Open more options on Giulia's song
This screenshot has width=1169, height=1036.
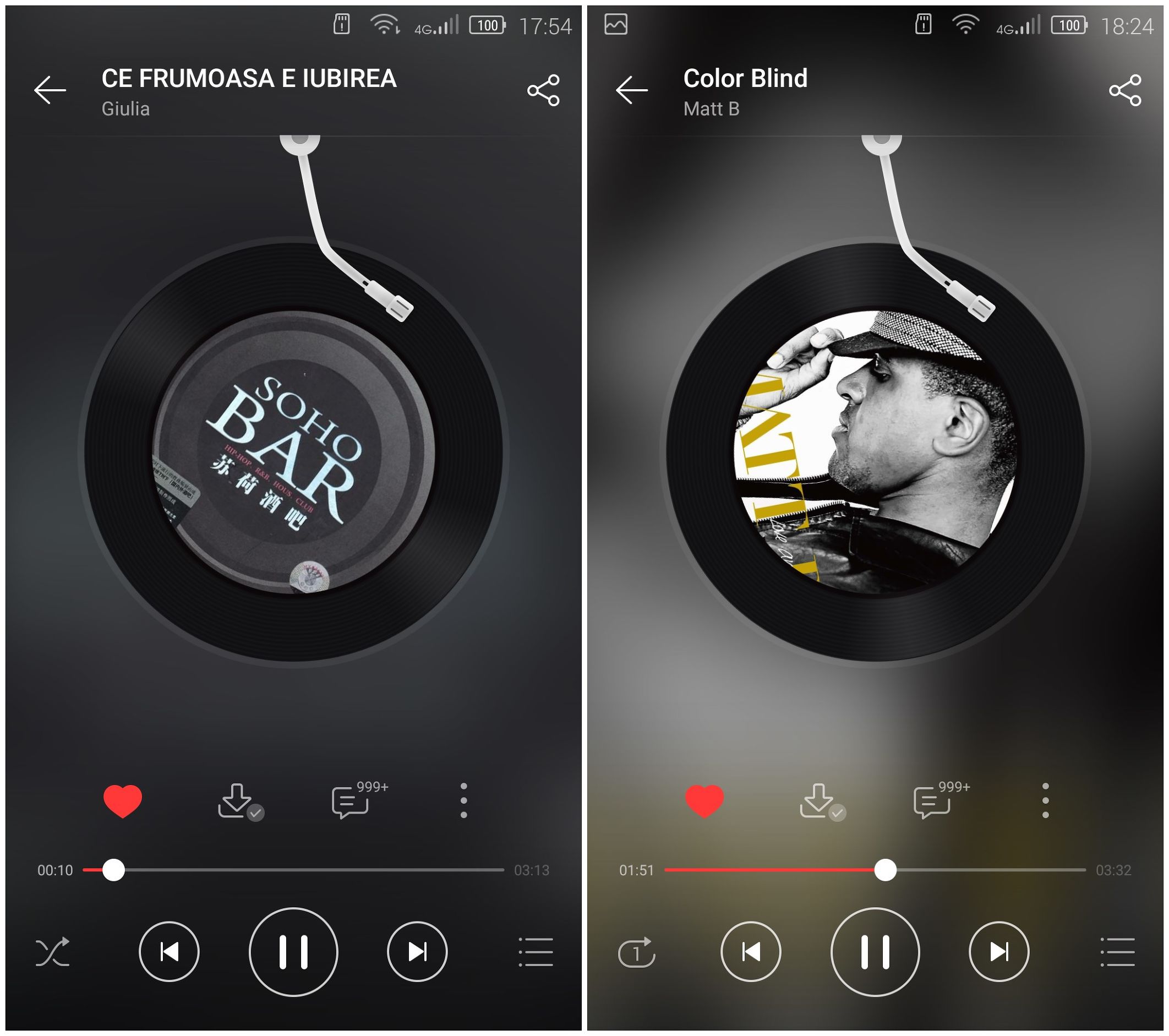click(463, 800)
